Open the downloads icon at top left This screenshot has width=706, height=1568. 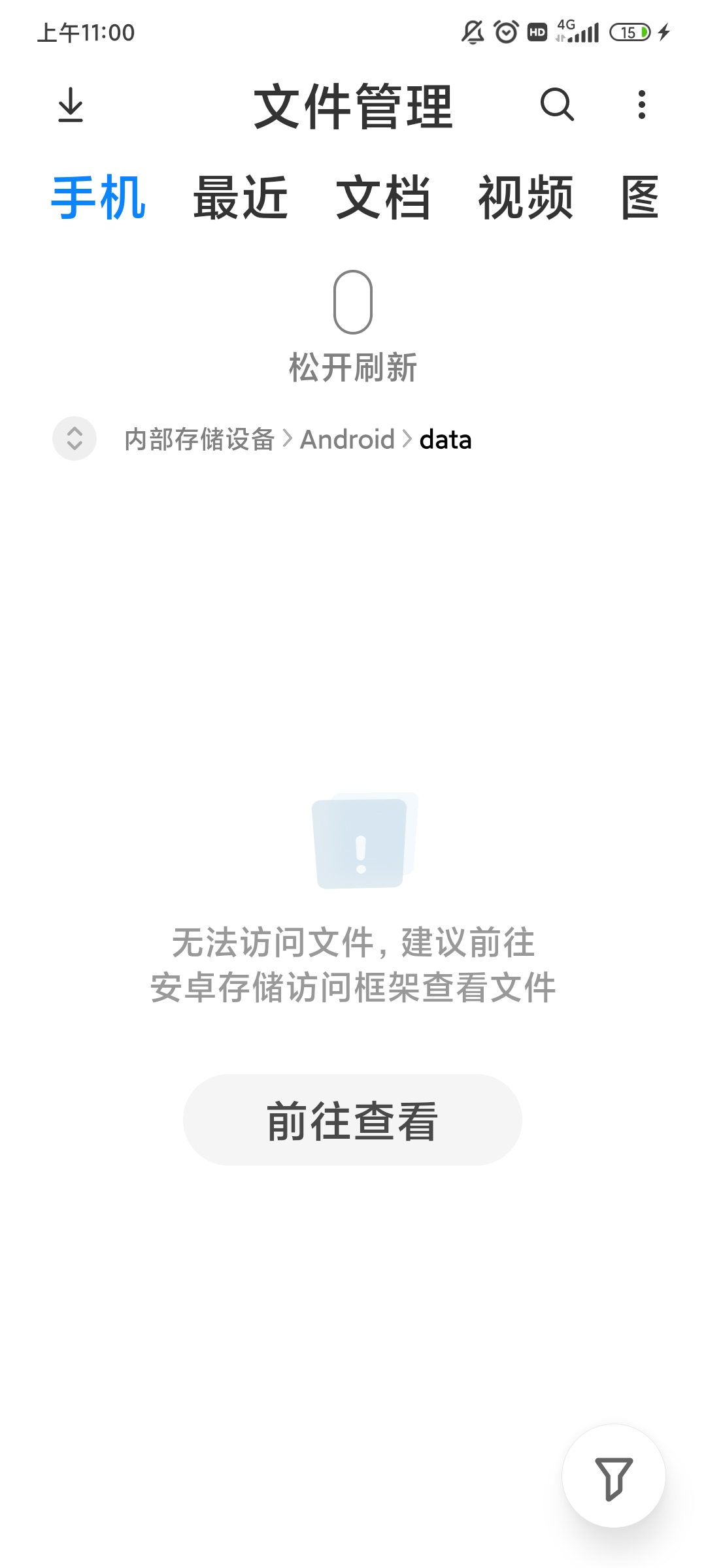click(x=71, y=105)
